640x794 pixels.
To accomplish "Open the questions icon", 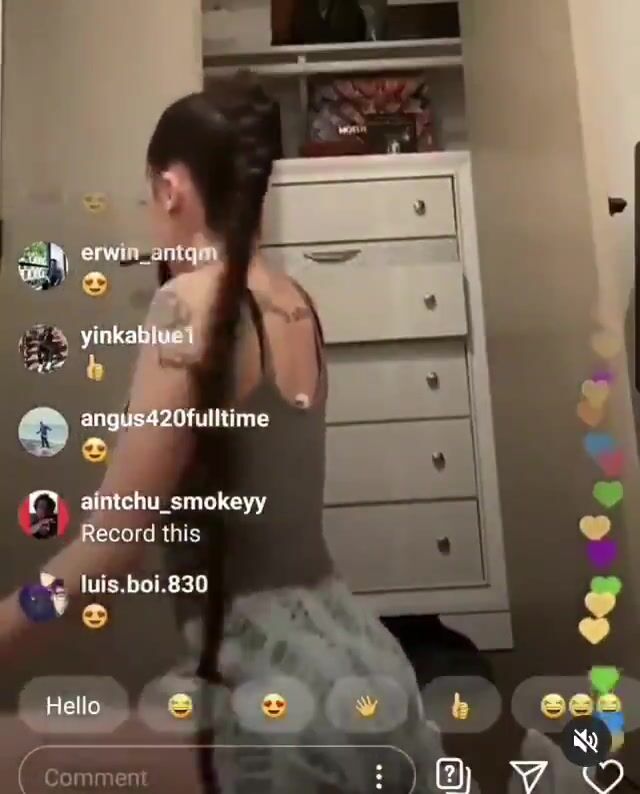I will pyautogui.click(x=452, y=775).
